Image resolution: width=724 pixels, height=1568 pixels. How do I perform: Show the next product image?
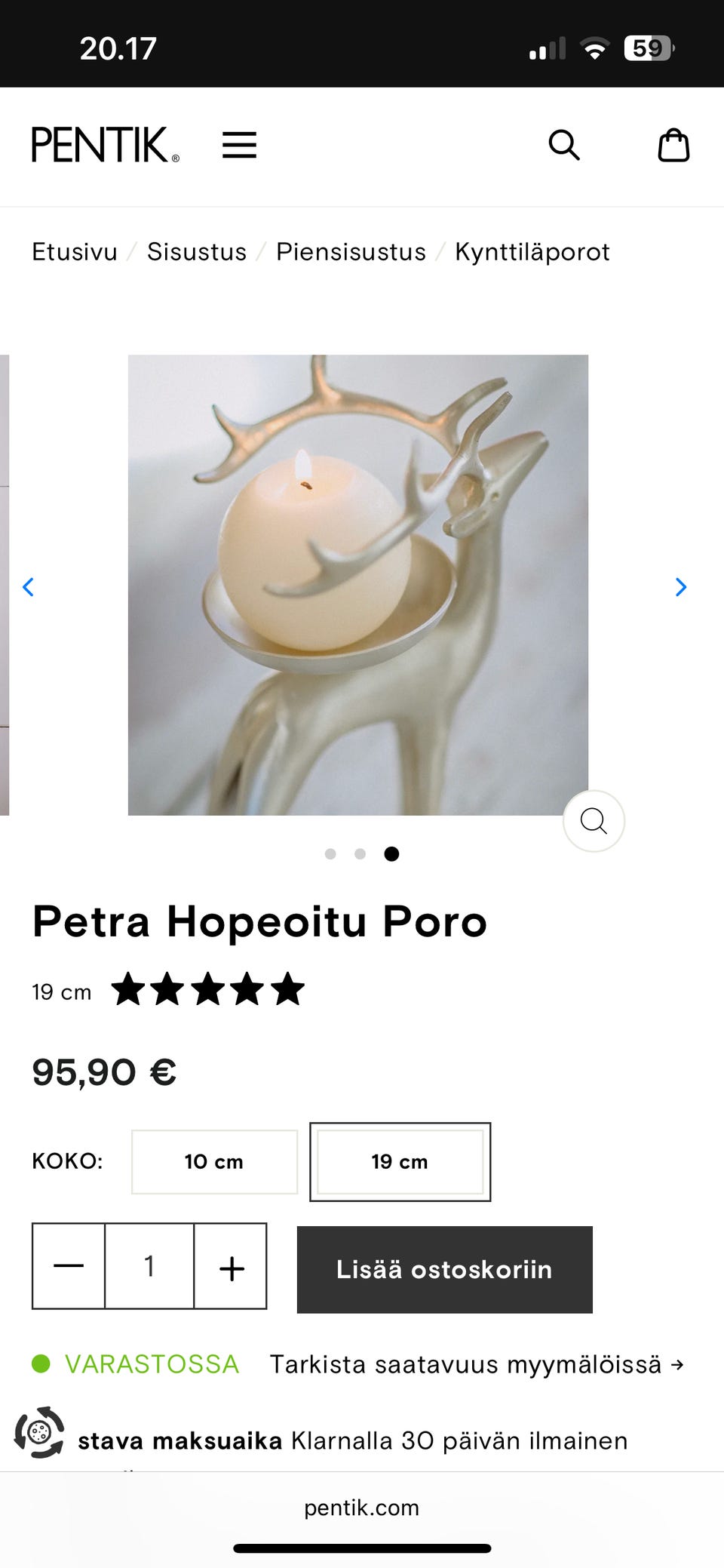click(680, 587)
